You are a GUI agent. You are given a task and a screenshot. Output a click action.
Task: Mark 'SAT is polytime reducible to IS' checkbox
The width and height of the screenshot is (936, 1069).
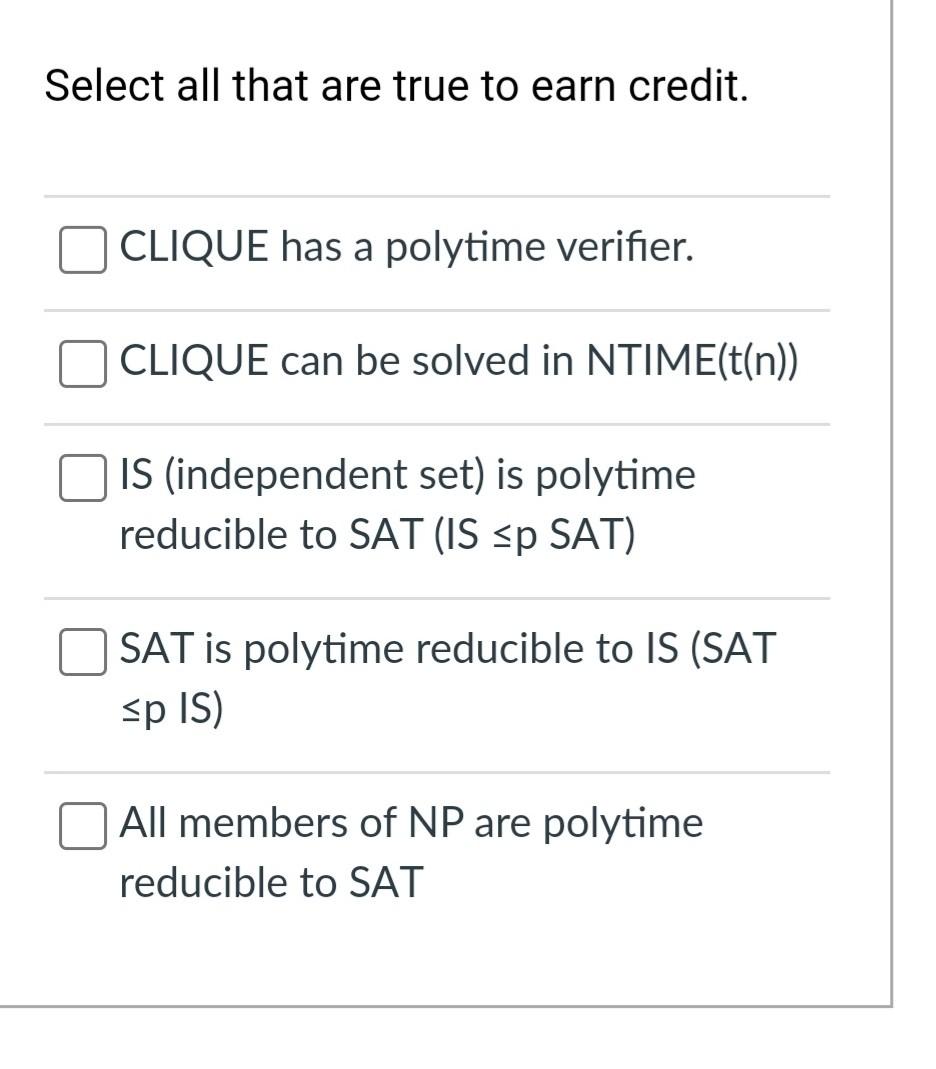pos(83,652)
